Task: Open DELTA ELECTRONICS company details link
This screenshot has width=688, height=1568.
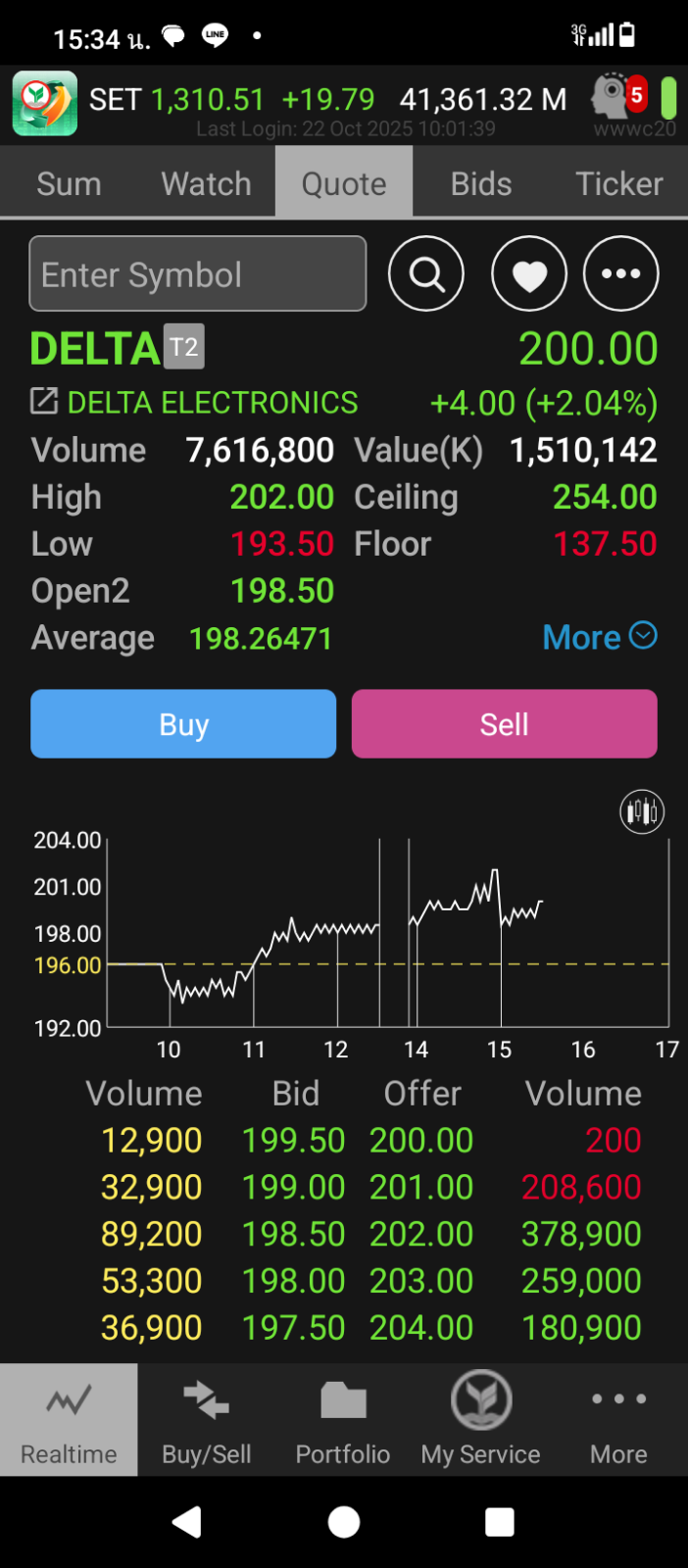Action: tap(194, 402)
